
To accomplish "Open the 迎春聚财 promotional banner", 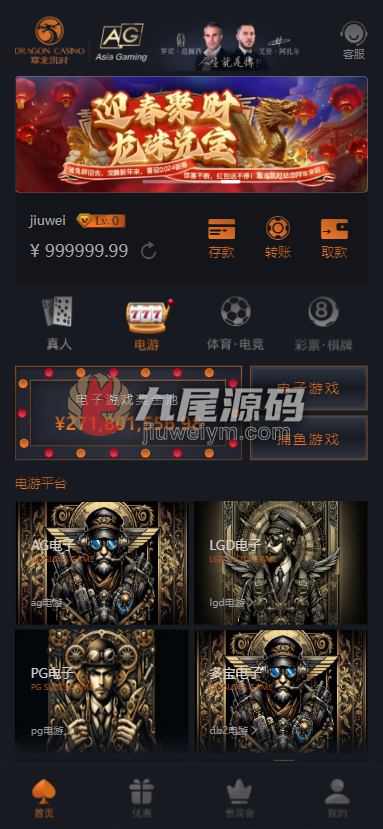I will [192, 134].
